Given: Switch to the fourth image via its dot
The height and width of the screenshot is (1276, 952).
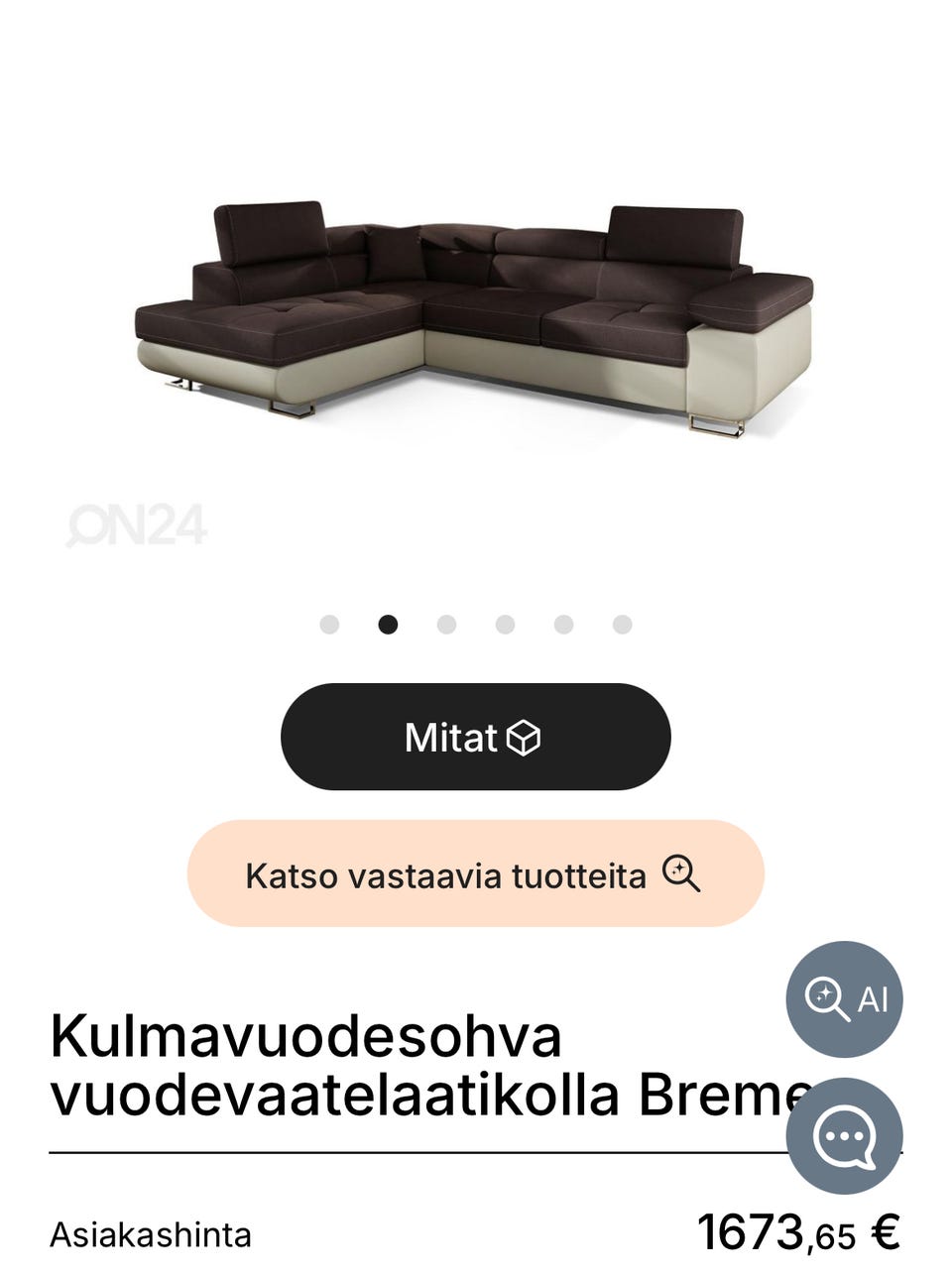Looking at the screenshot, I should pos(505,625).
